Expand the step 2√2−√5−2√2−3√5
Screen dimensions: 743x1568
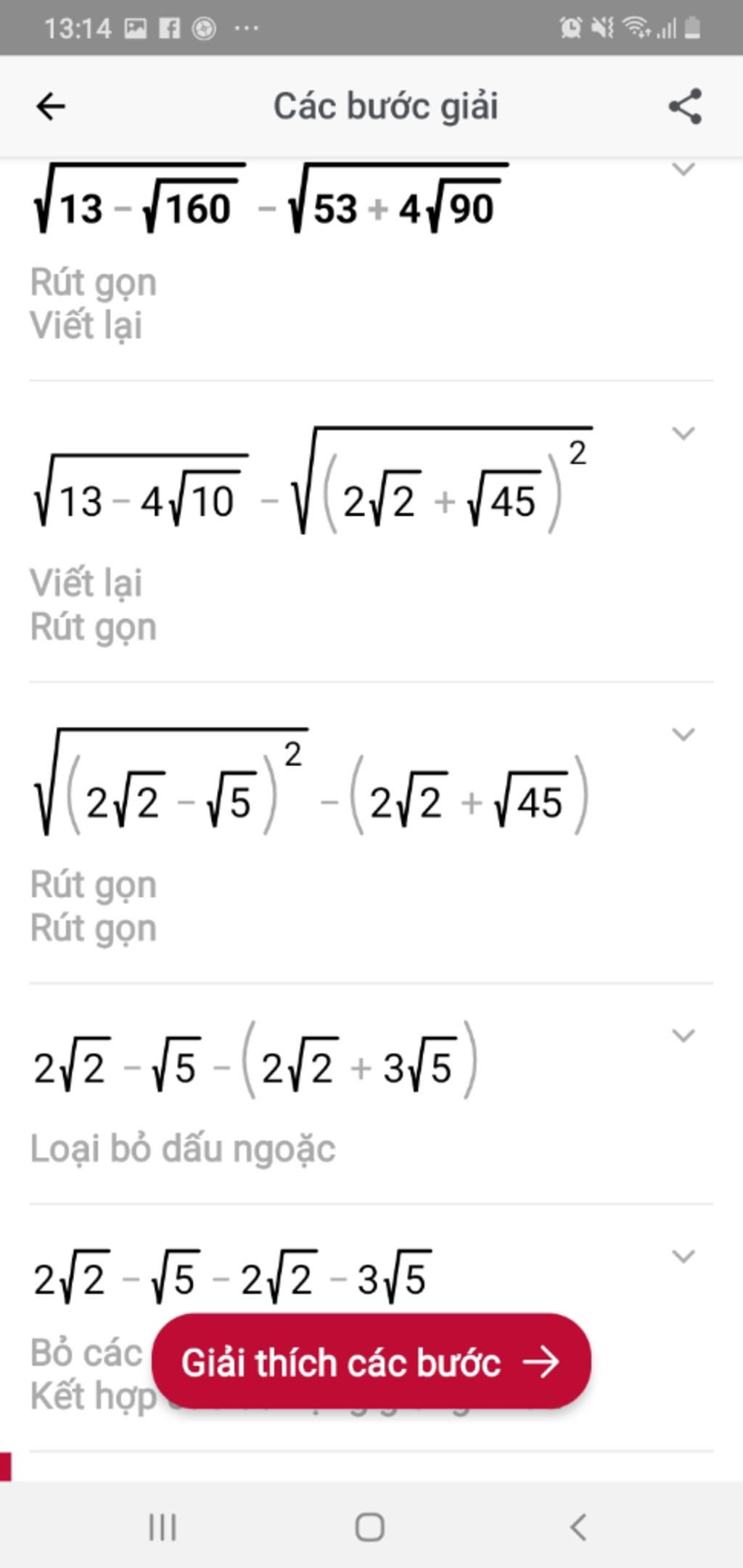pos(684,1256)
